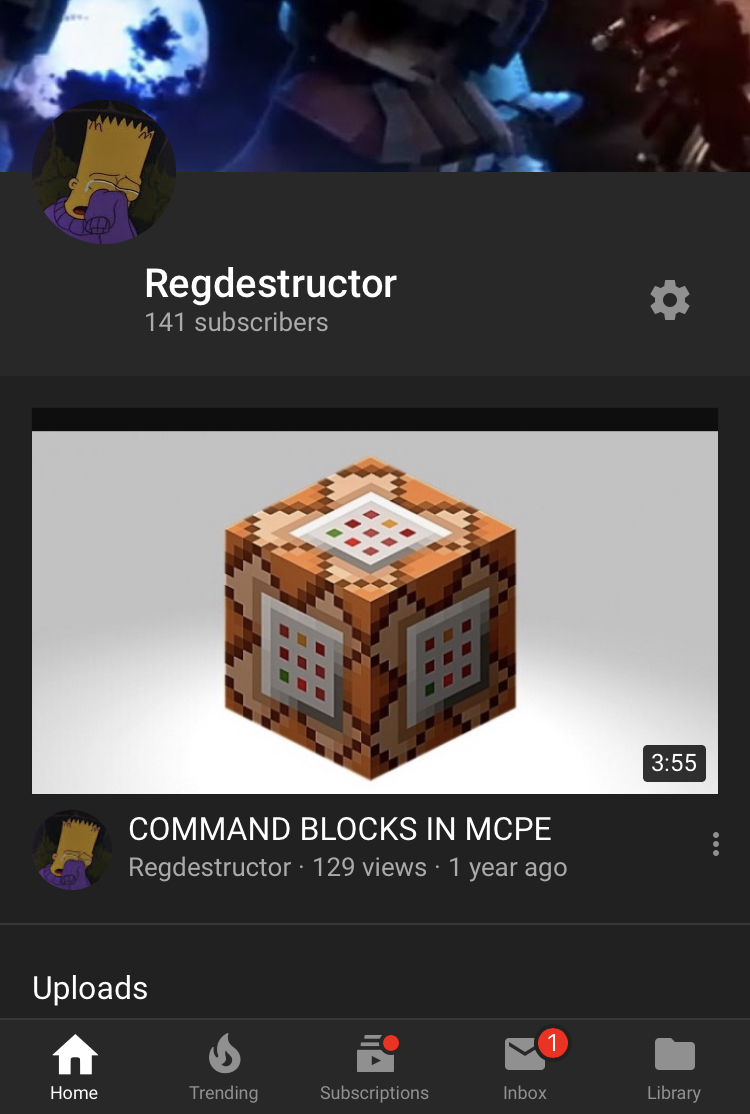750x1114 pixels.
Task: Switch to the Trending tab
Action: [x=224, y=1067]
